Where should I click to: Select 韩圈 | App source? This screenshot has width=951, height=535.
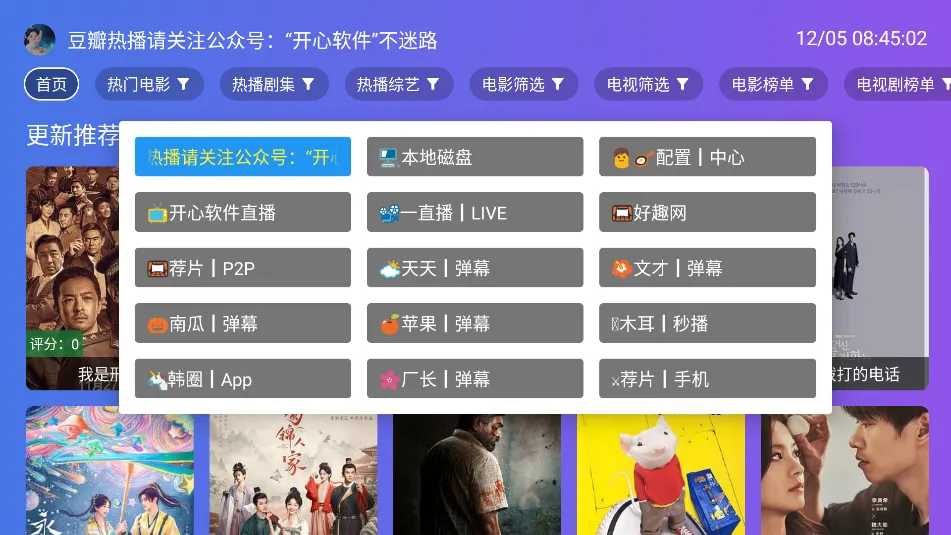coord(243,379)
